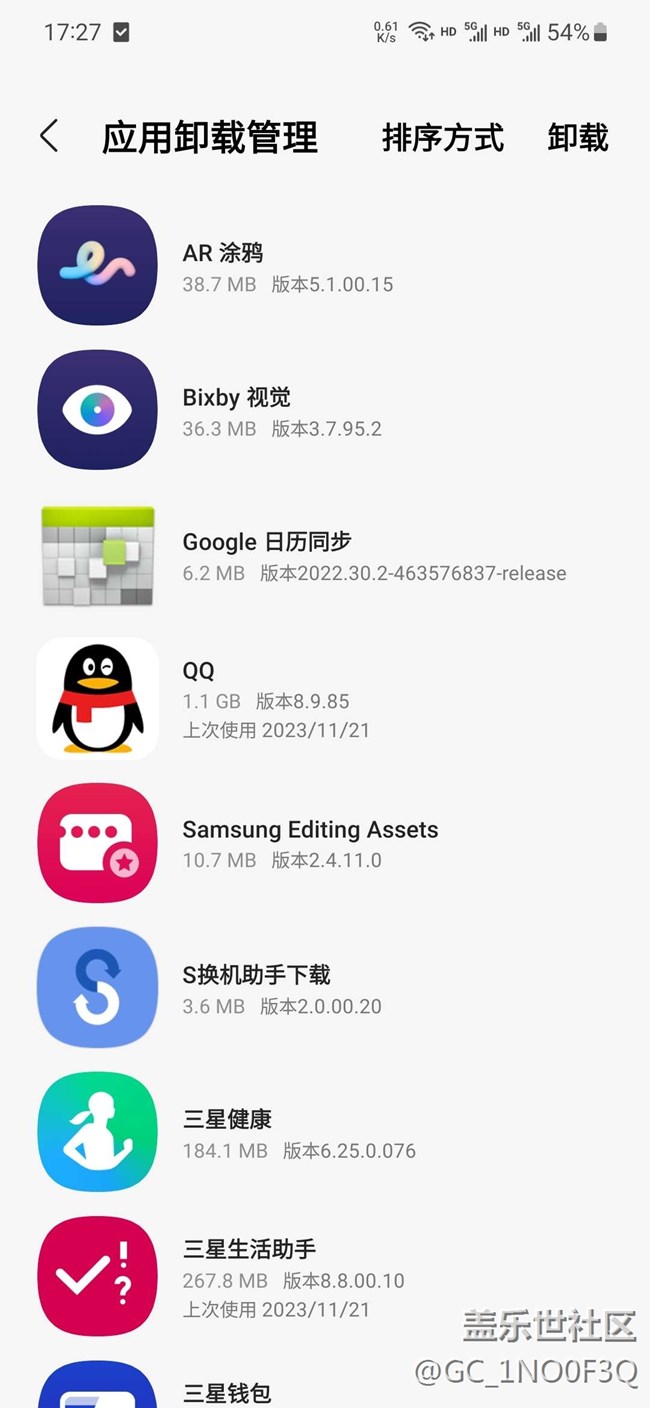Go back from 应用卸载管理

(x=49, y=137)
